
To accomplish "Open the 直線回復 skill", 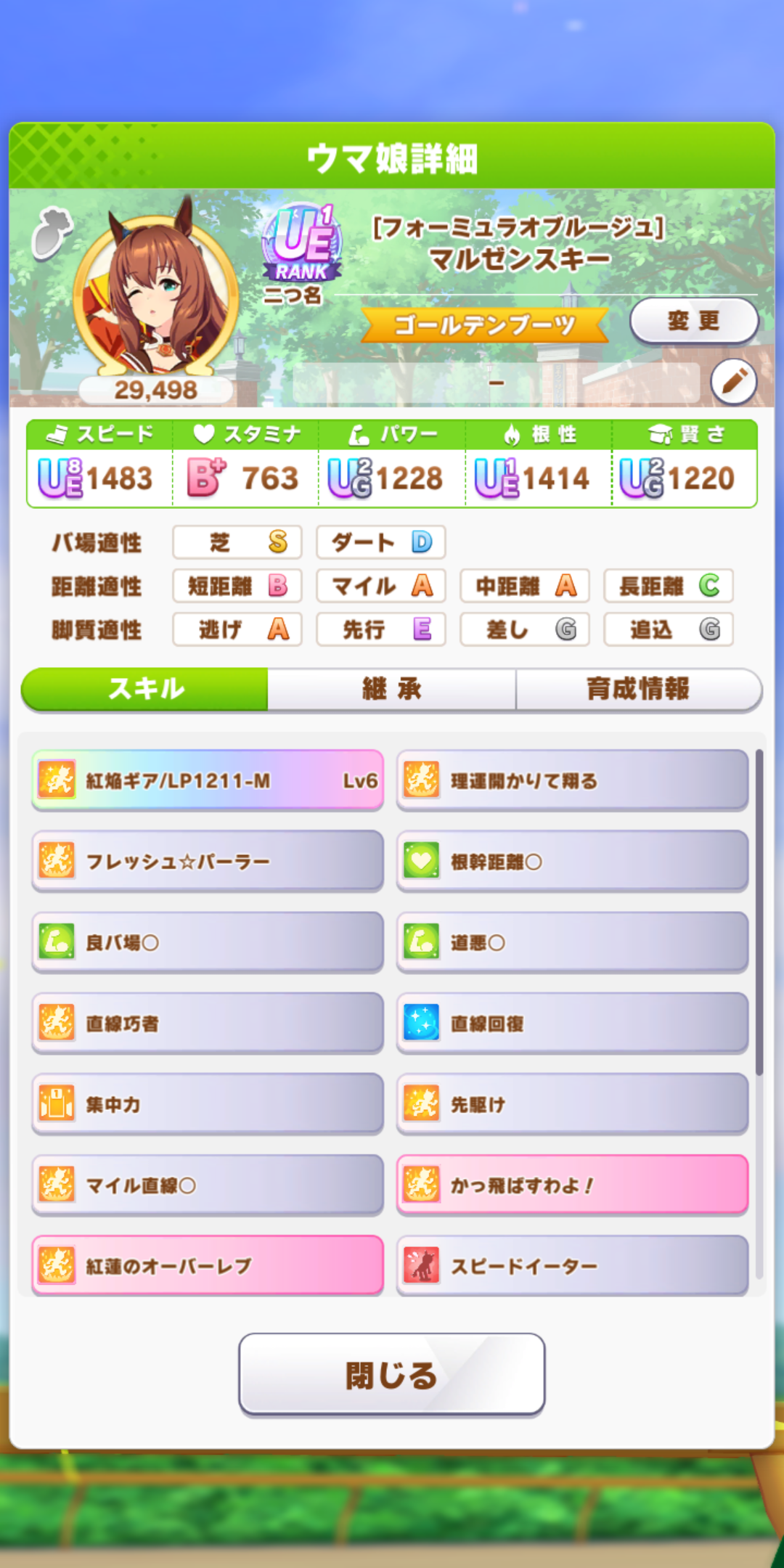I will (x=572, y=1024).
